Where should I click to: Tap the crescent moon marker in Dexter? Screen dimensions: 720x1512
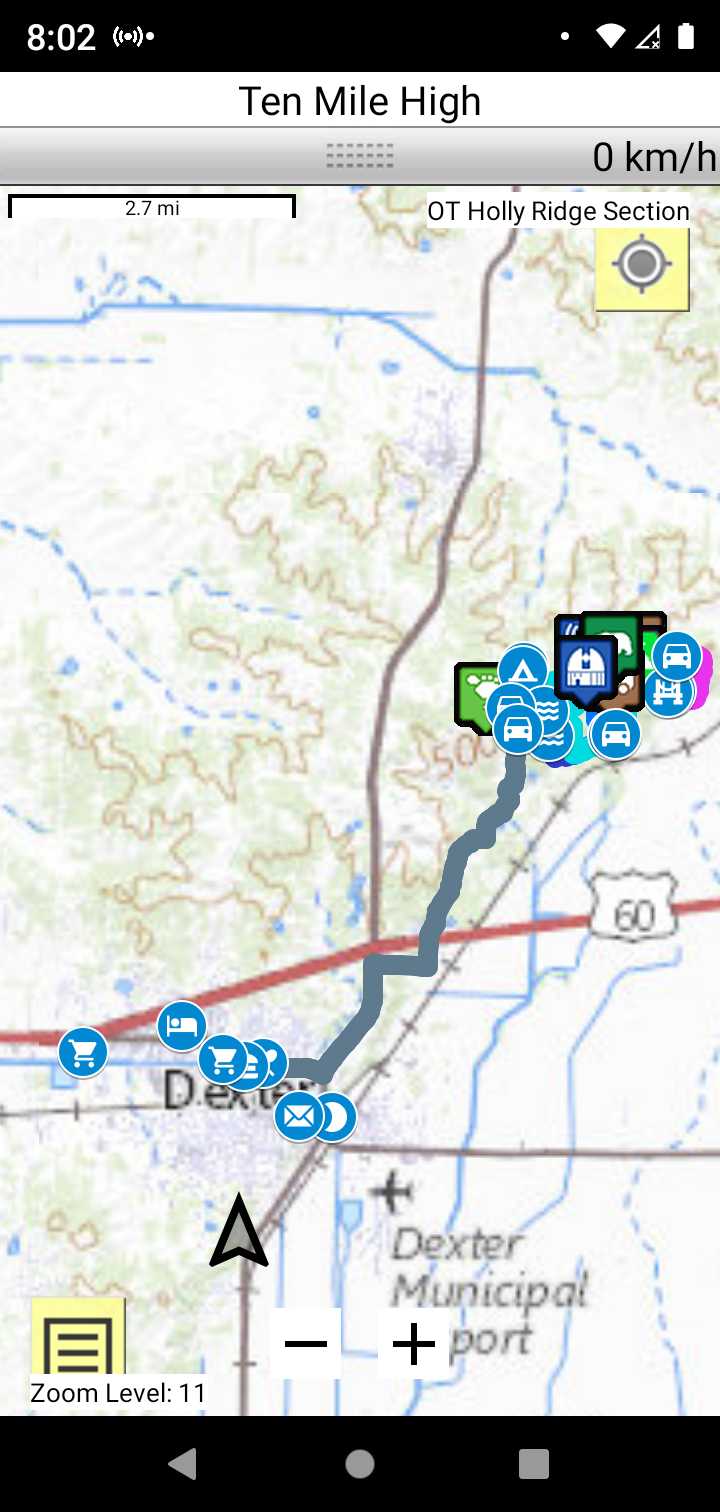(338, 1117)
